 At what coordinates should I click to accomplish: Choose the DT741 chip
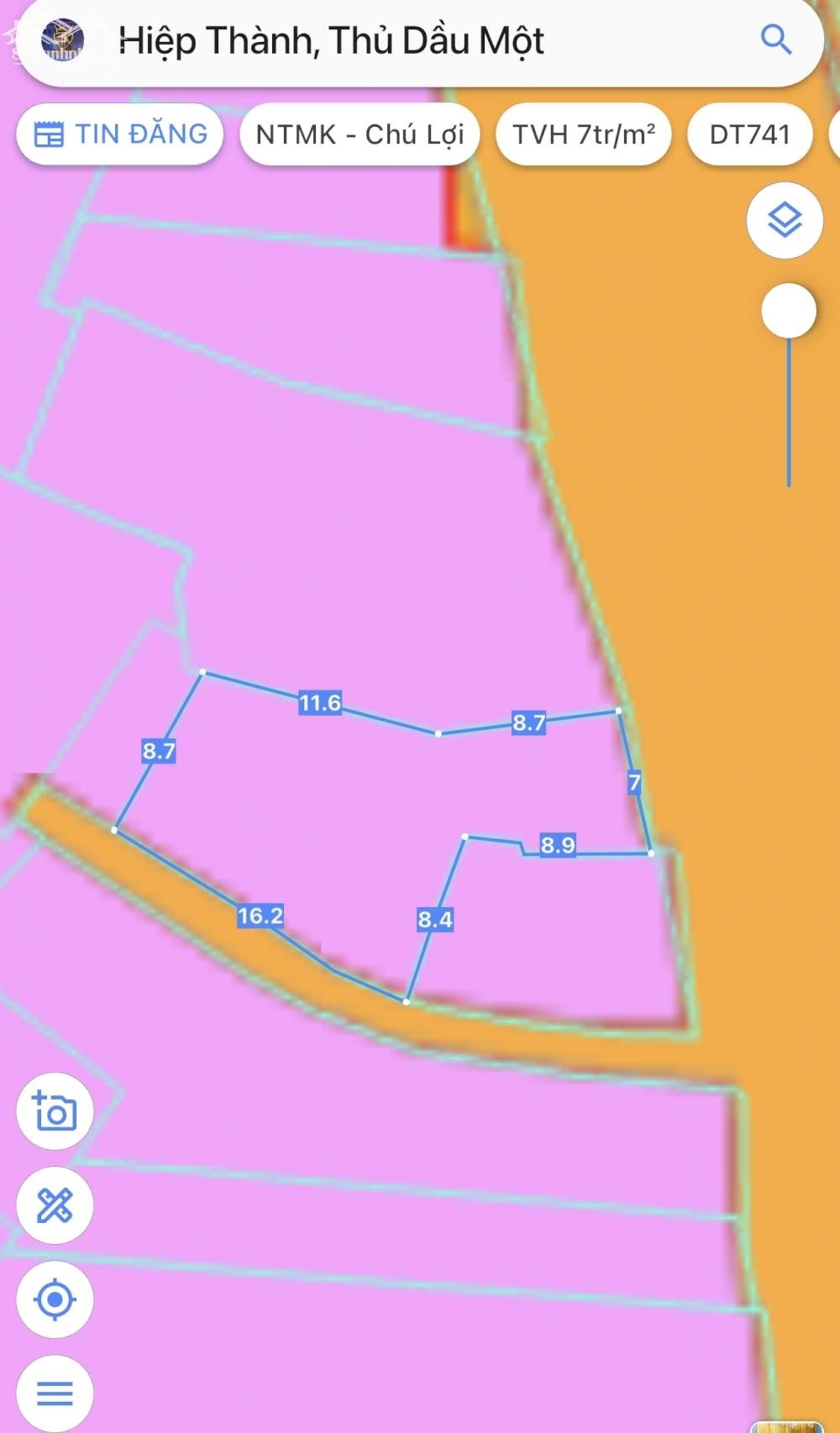[x=750, y=134]
